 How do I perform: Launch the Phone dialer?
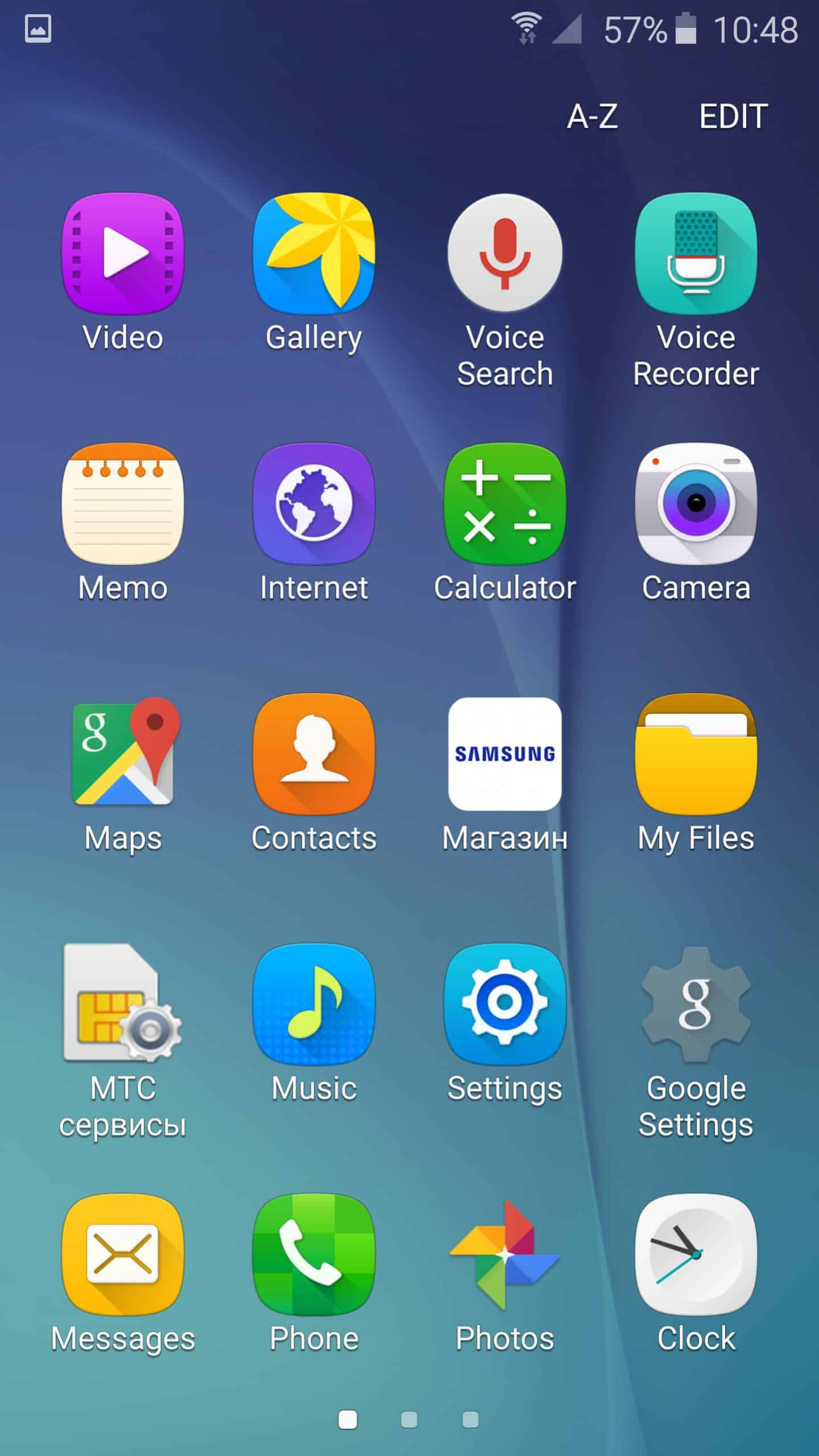(314, 1255)
